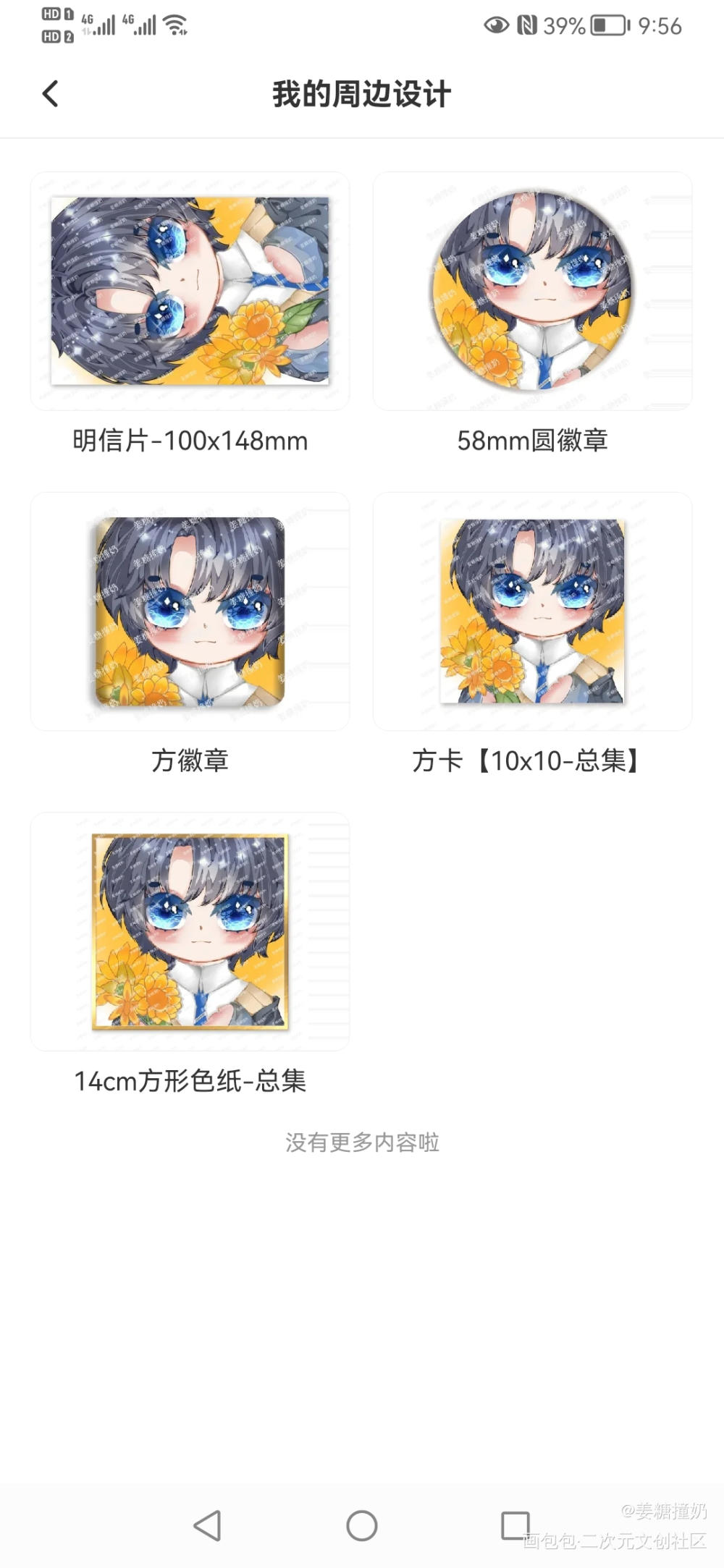
Task: Open the 14cm方形色纸-总集 design
Action: [190, 932]
